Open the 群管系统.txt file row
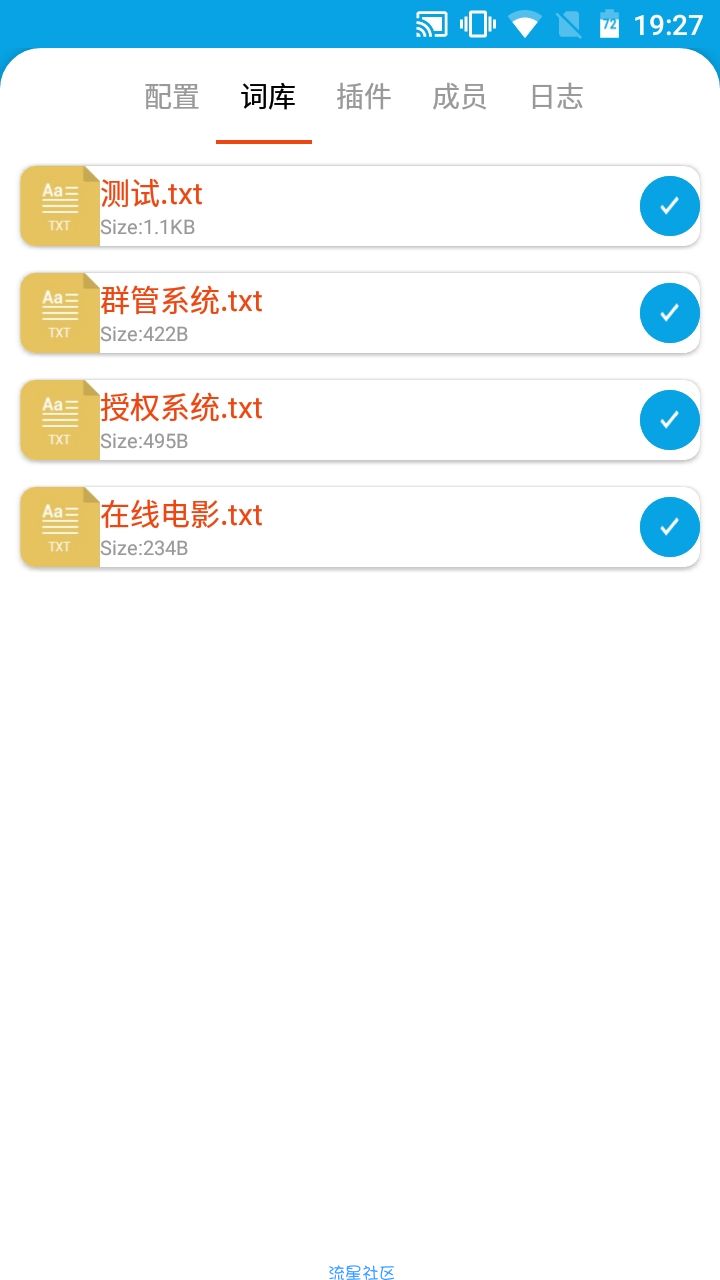The image size is (720, 1280). [360, 313]
